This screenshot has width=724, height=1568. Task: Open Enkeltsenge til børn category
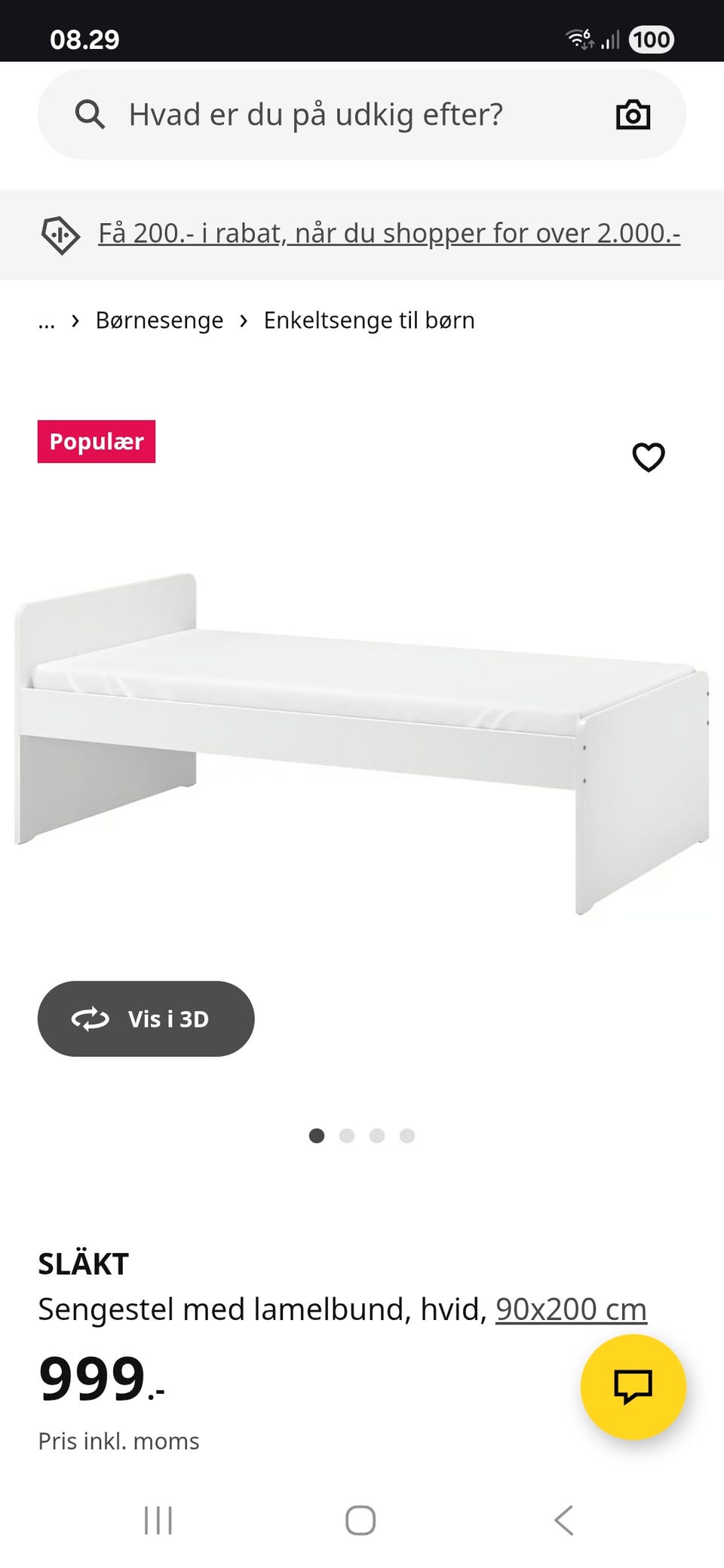368,320
